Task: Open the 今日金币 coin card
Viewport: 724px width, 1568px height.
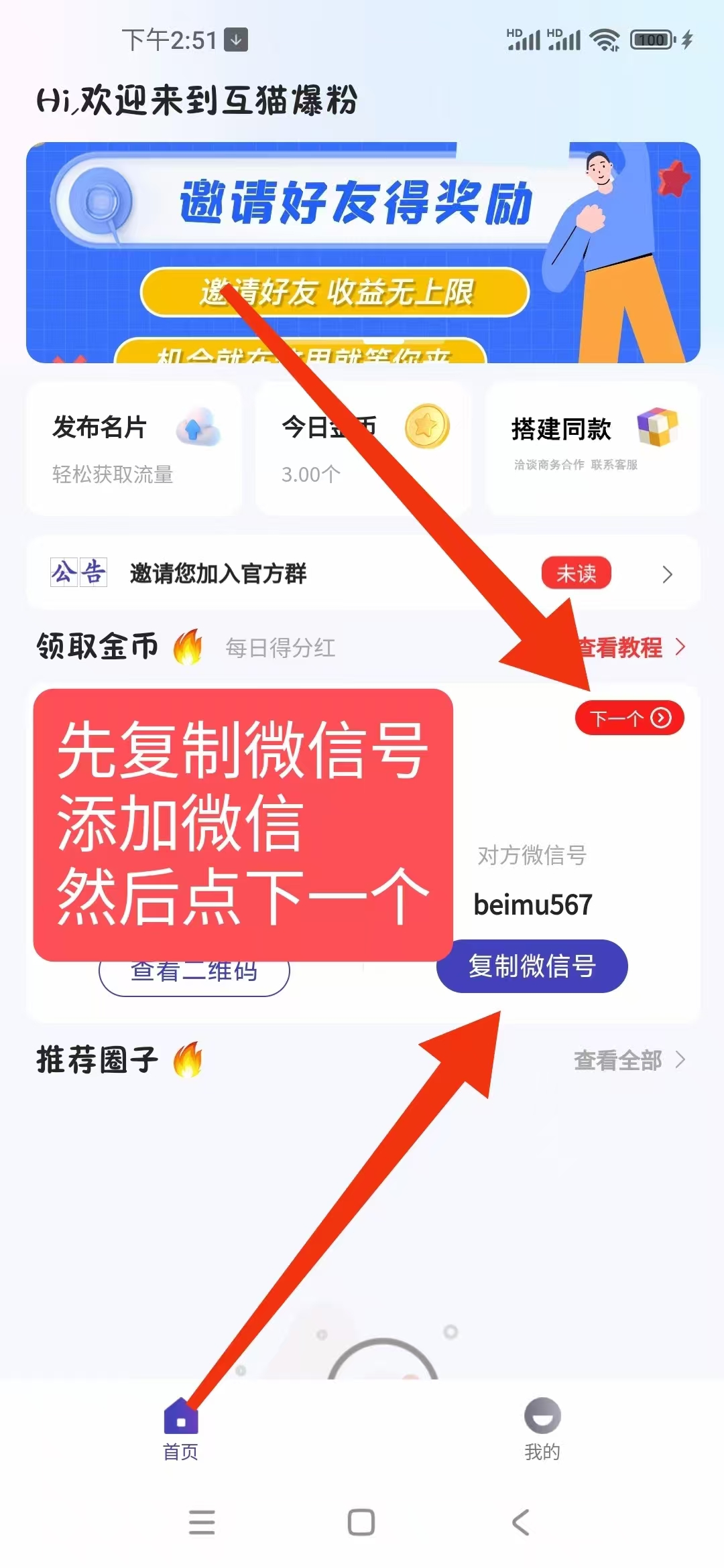Action: pyautogui.click(x=363, y=448)
